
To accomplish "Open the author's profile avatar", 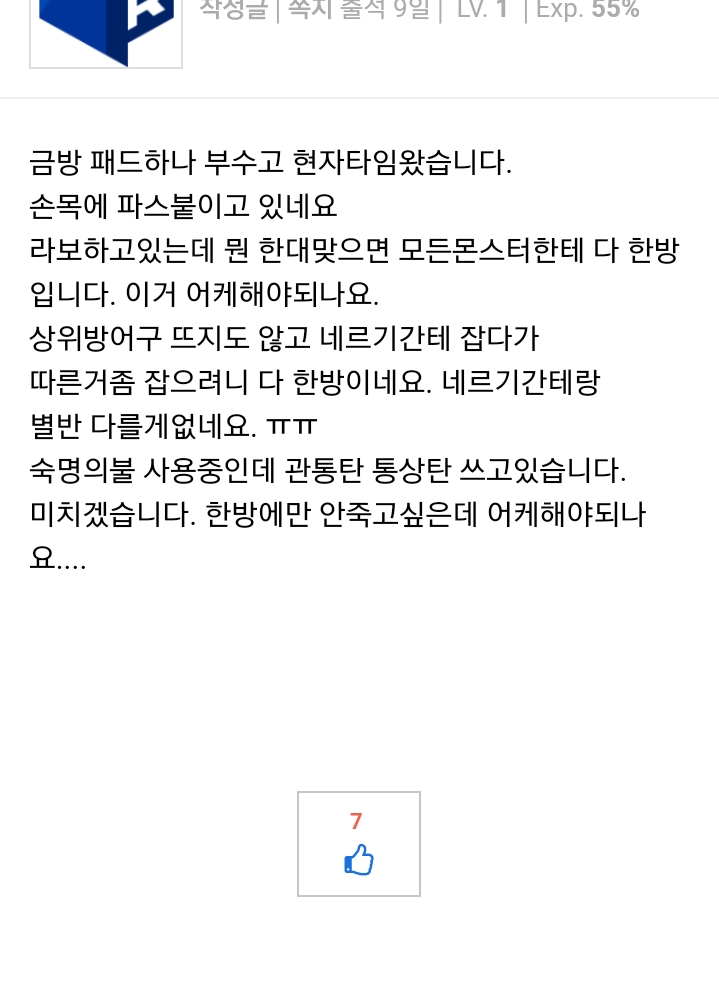I will pos(106,30).
